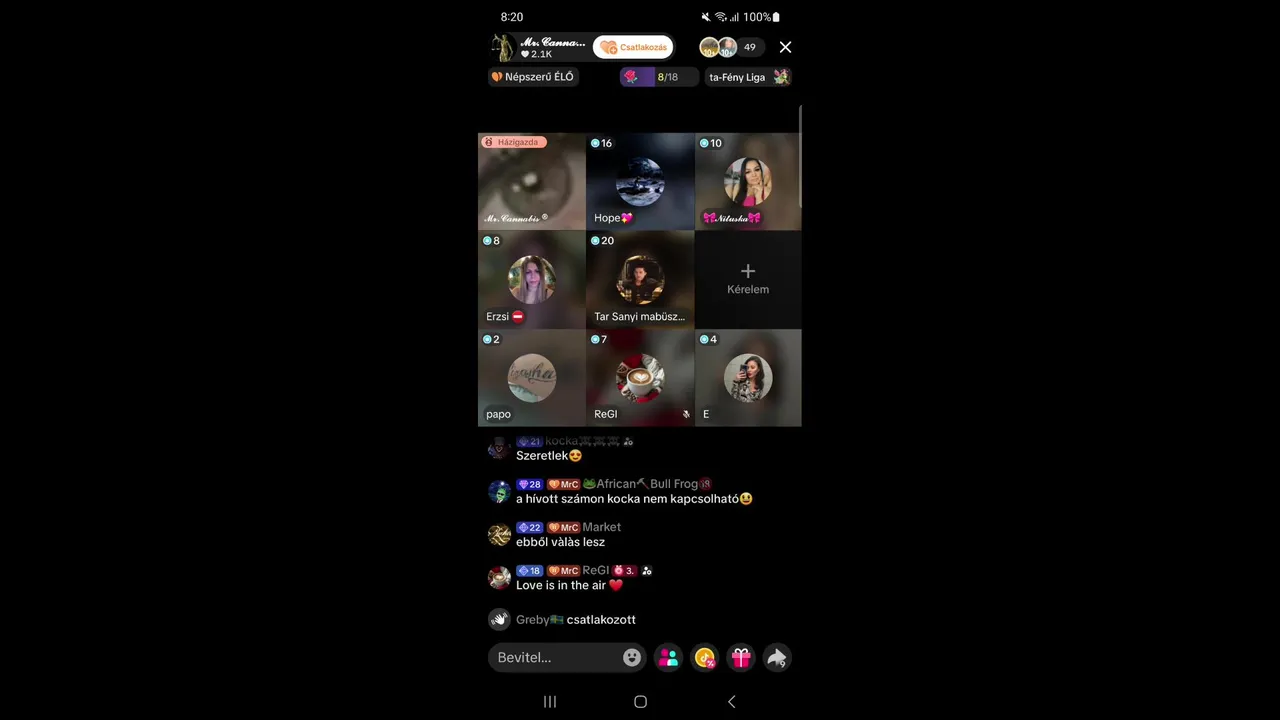Open the guests people icon
1280x720 pixels.
(x=669, y=658)
